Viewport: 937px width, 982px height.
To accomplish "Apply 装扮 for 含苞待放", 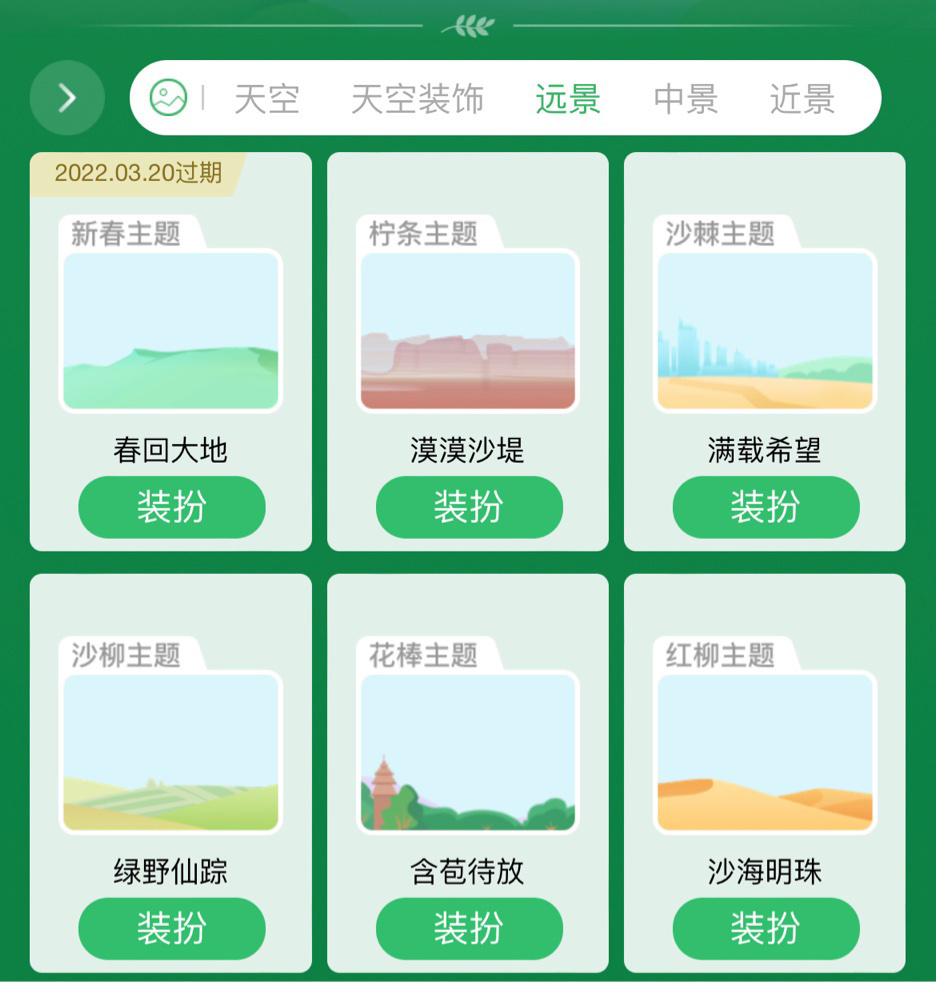I will pos(469,929).
